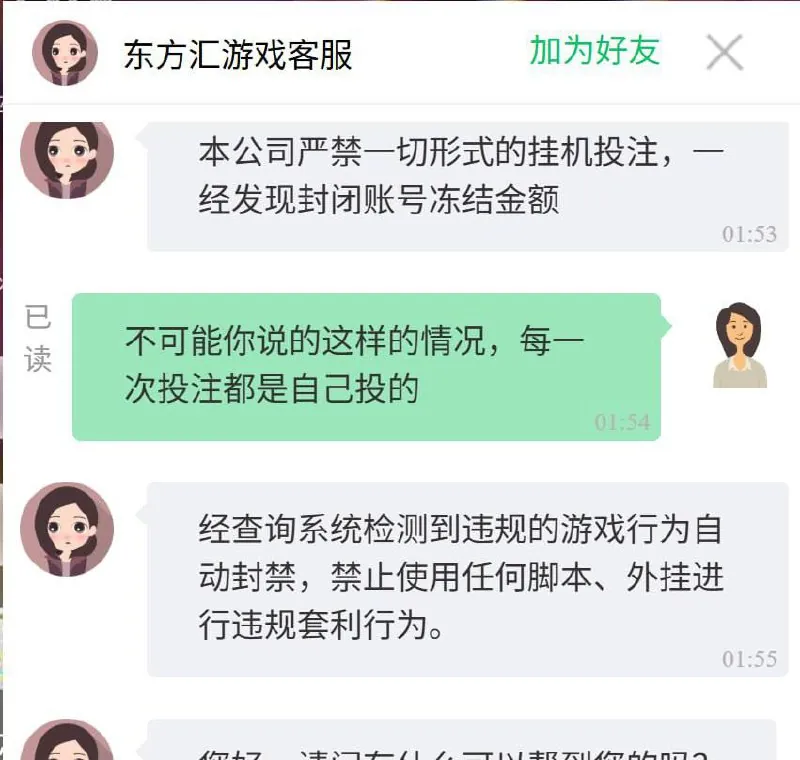Open 东方汇游戏客服 avatar in header

66,52
